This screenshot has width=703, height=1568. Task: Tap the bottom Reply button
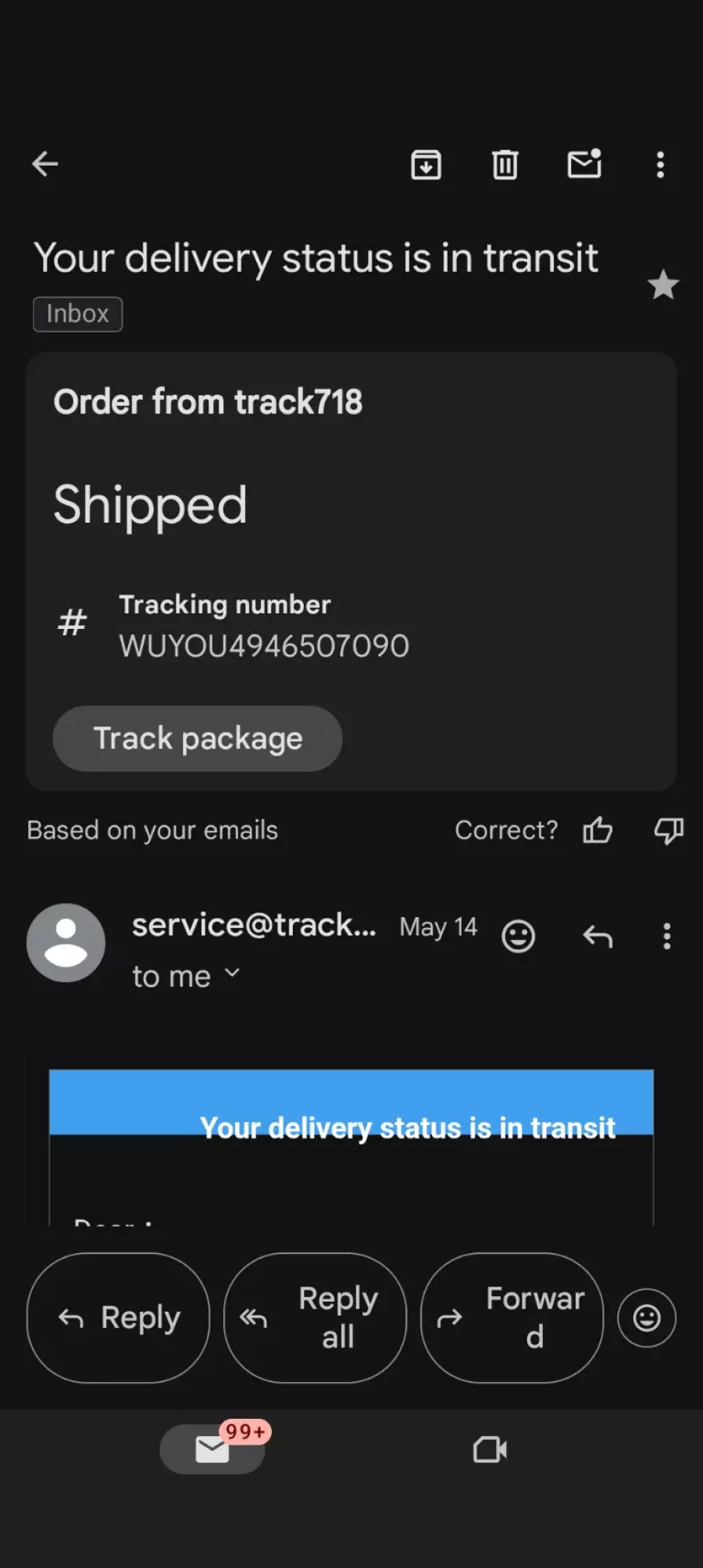(119, 1318)
